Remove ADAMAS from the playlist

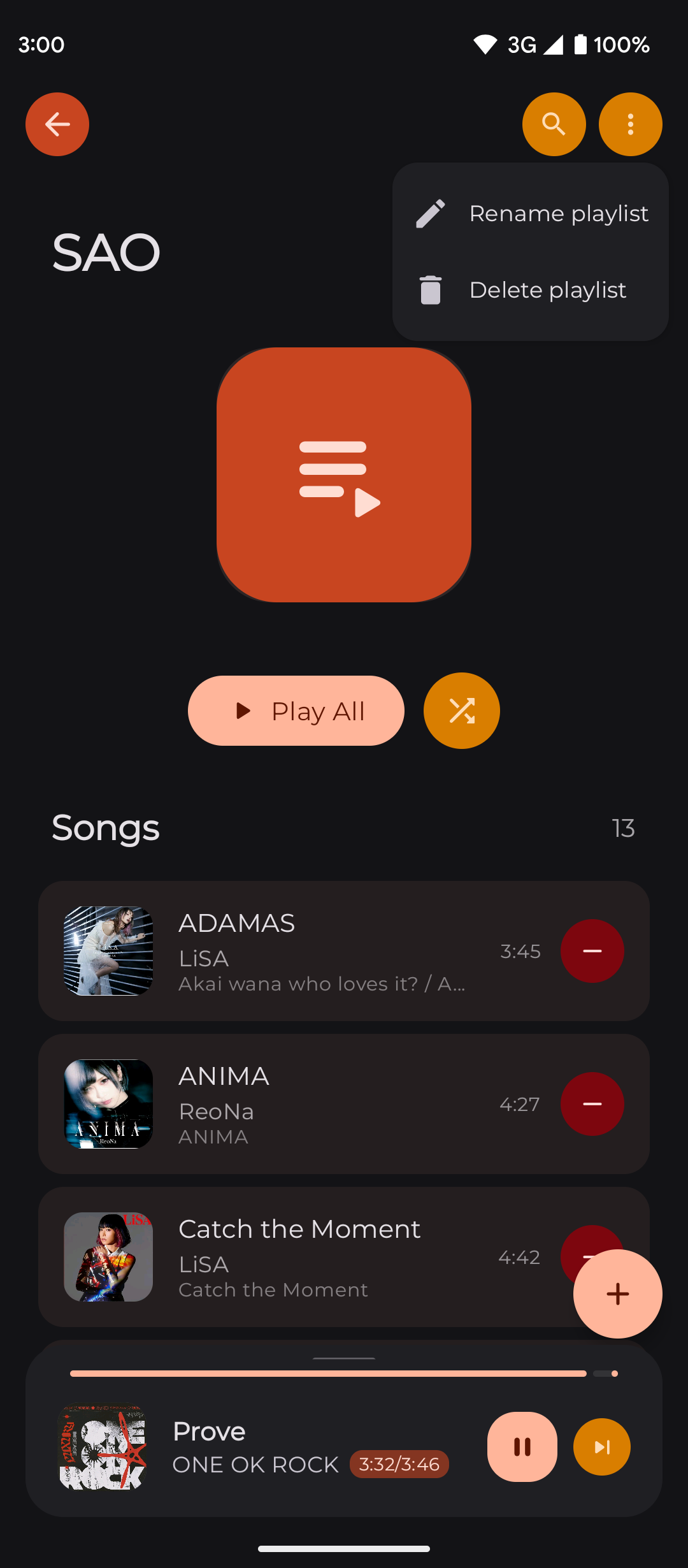pos(592,951)
